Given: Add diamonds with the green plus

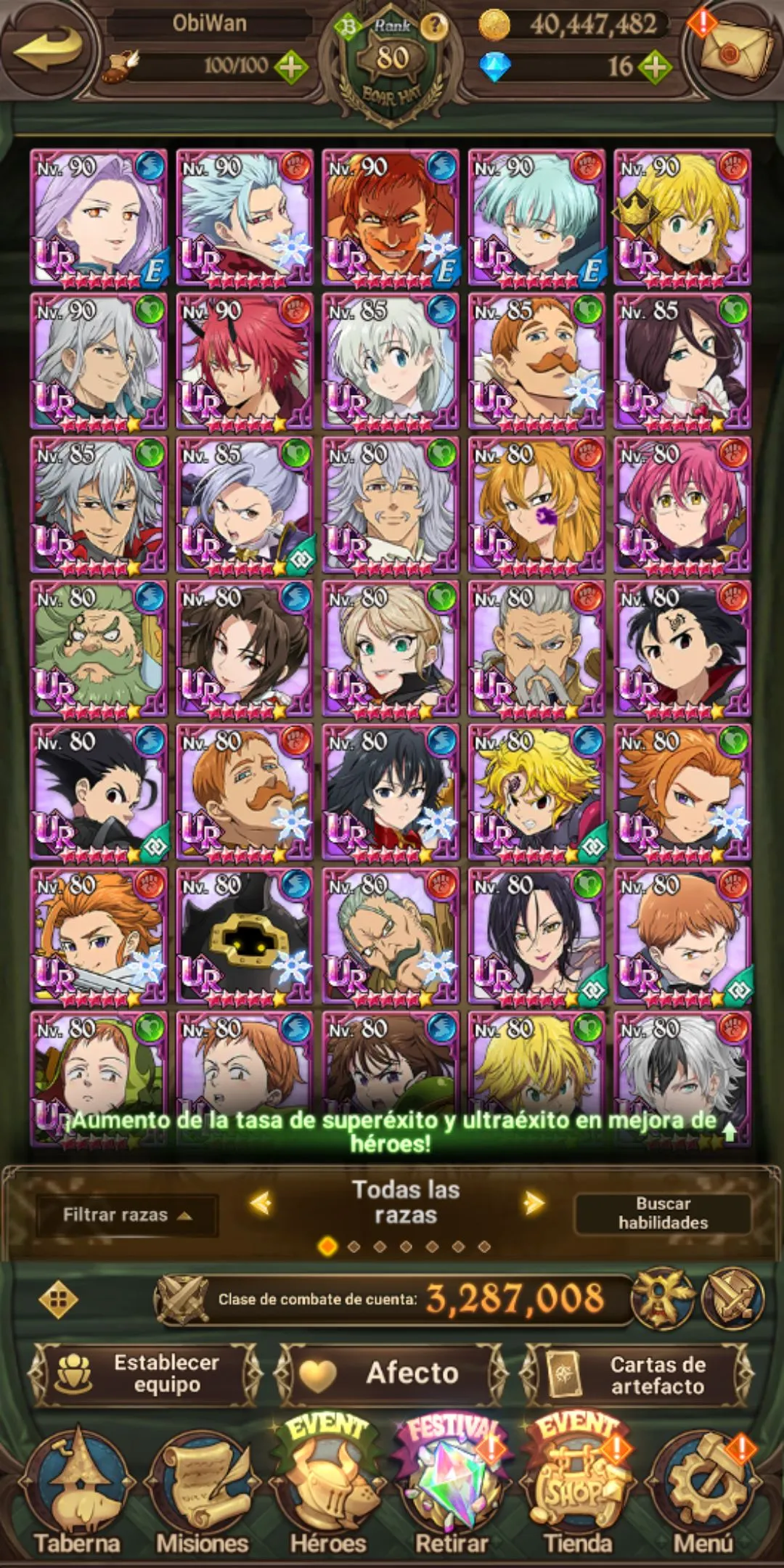Looking at the screenshot, I should coord(655,67).
